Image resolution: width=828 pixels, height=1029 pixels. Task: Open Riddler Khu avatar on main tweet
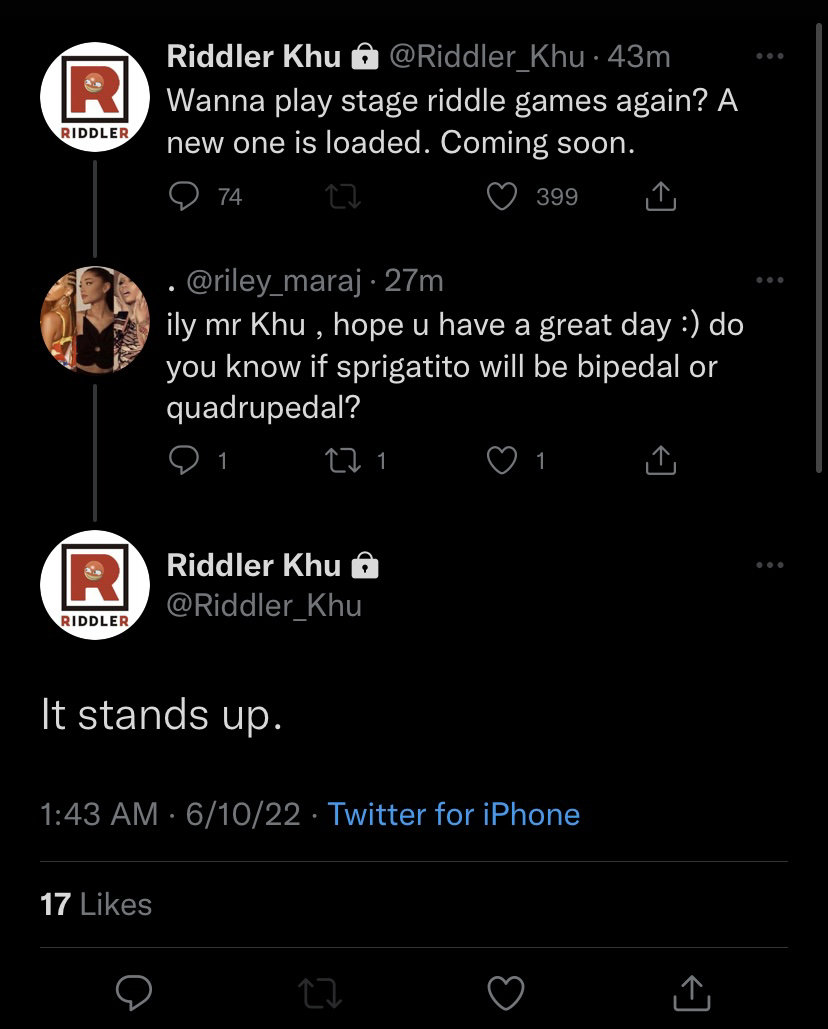(94, 584)
